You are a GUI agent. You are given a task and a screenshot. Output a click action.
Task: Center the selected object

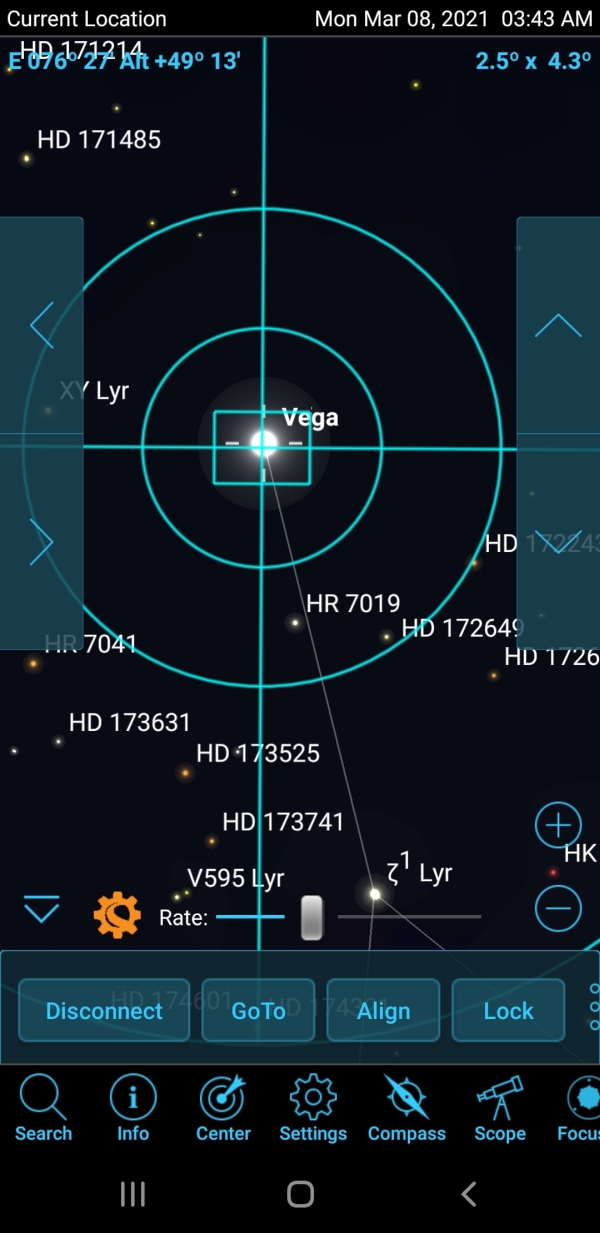pyautogui.click(x=223, y=1108)
